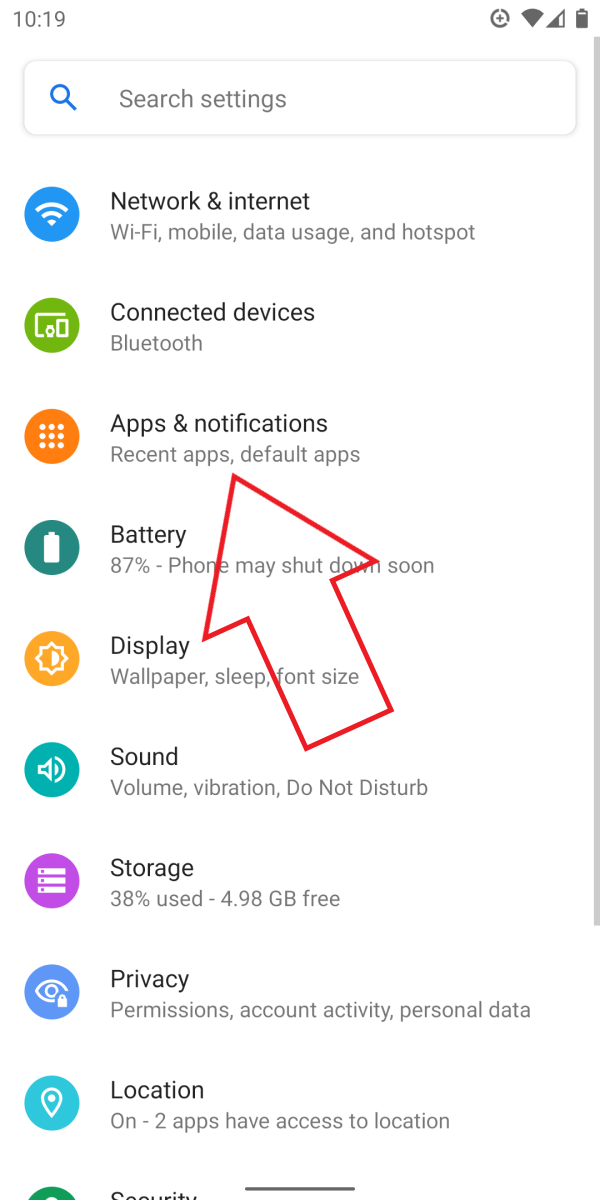Open Privacy settings
This screenshot has width=600, height=1200.
tap(300, 993)
